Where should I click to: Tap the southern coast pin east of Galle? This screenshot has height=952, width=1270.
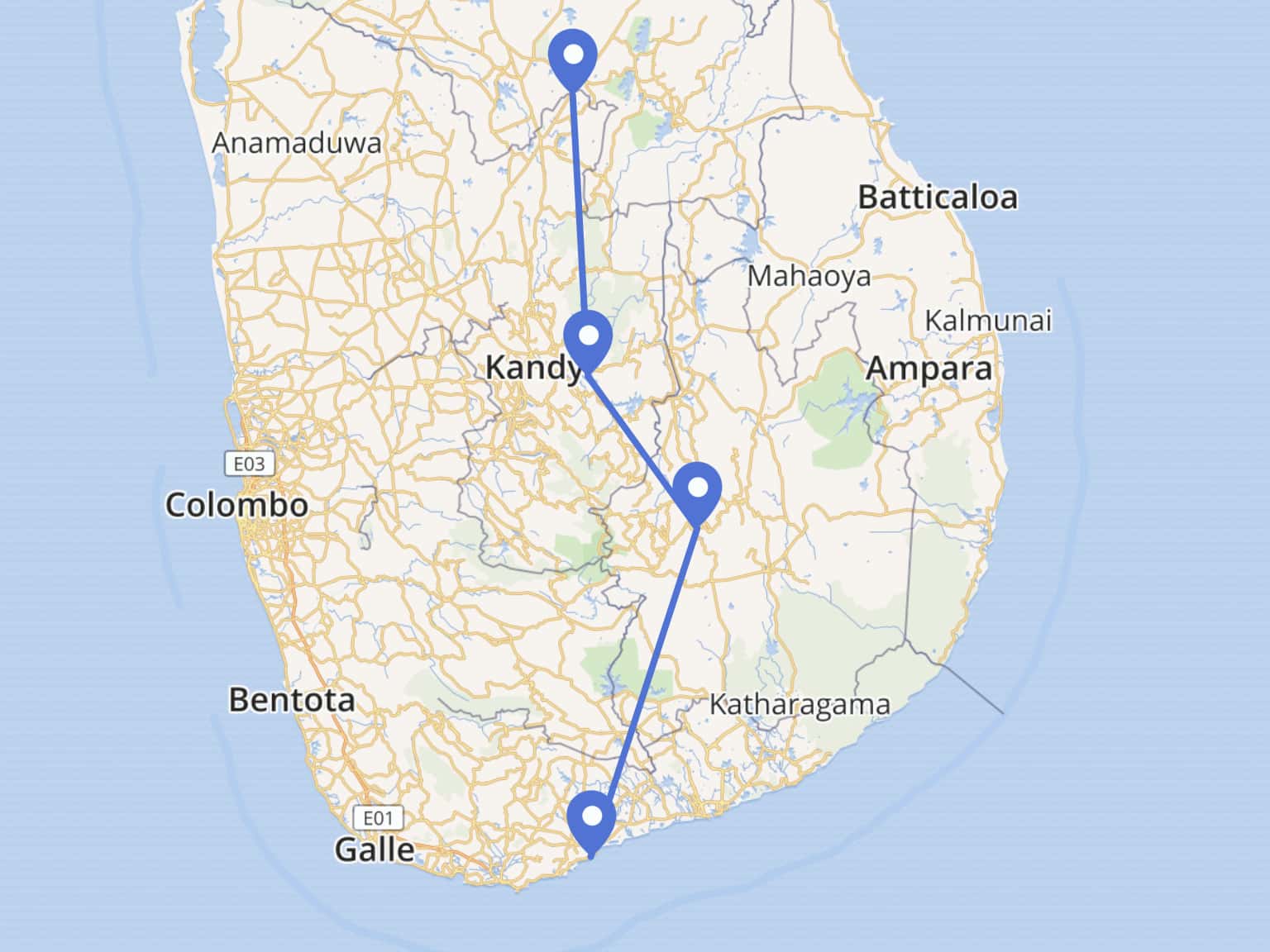click(593, 818)
